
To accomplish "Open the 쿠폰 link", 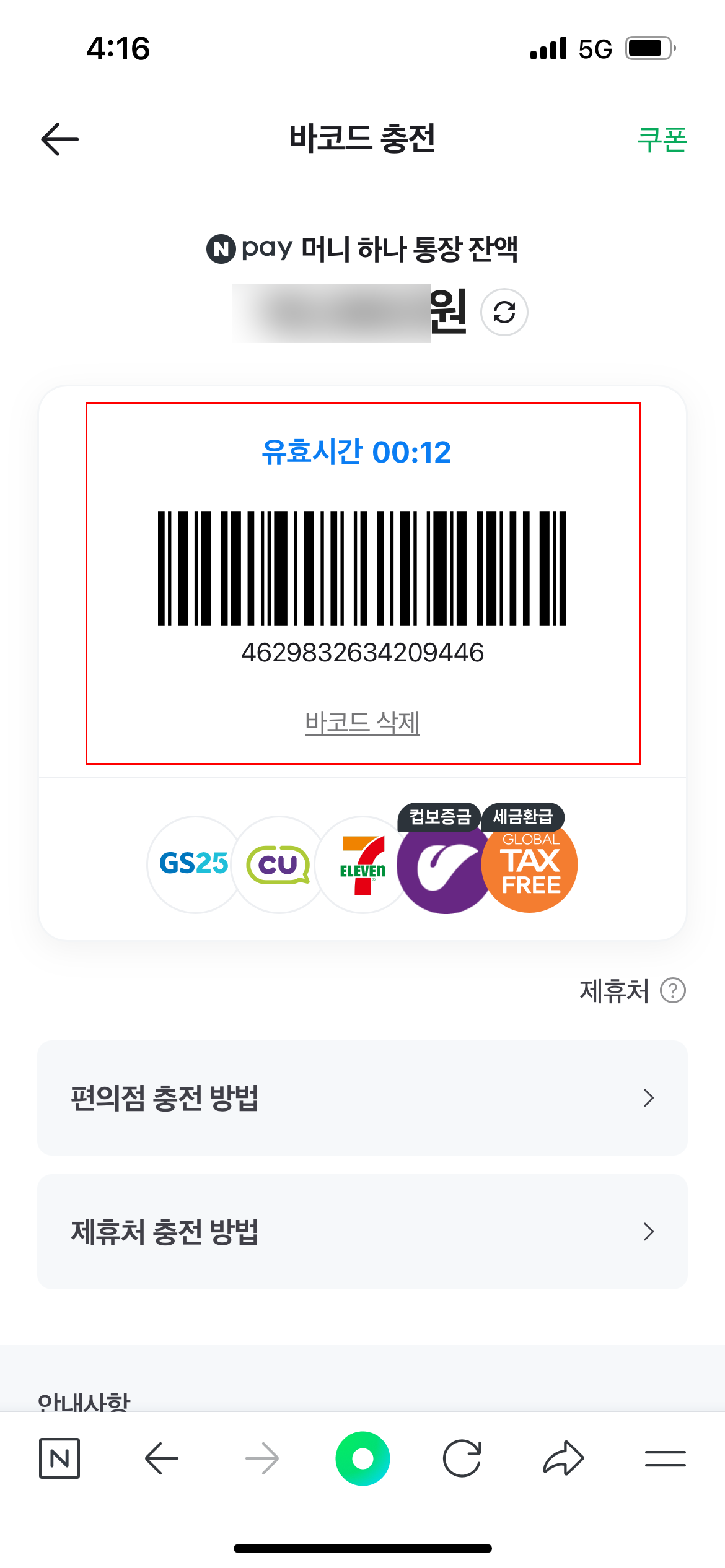I will [x=662, y=139].
